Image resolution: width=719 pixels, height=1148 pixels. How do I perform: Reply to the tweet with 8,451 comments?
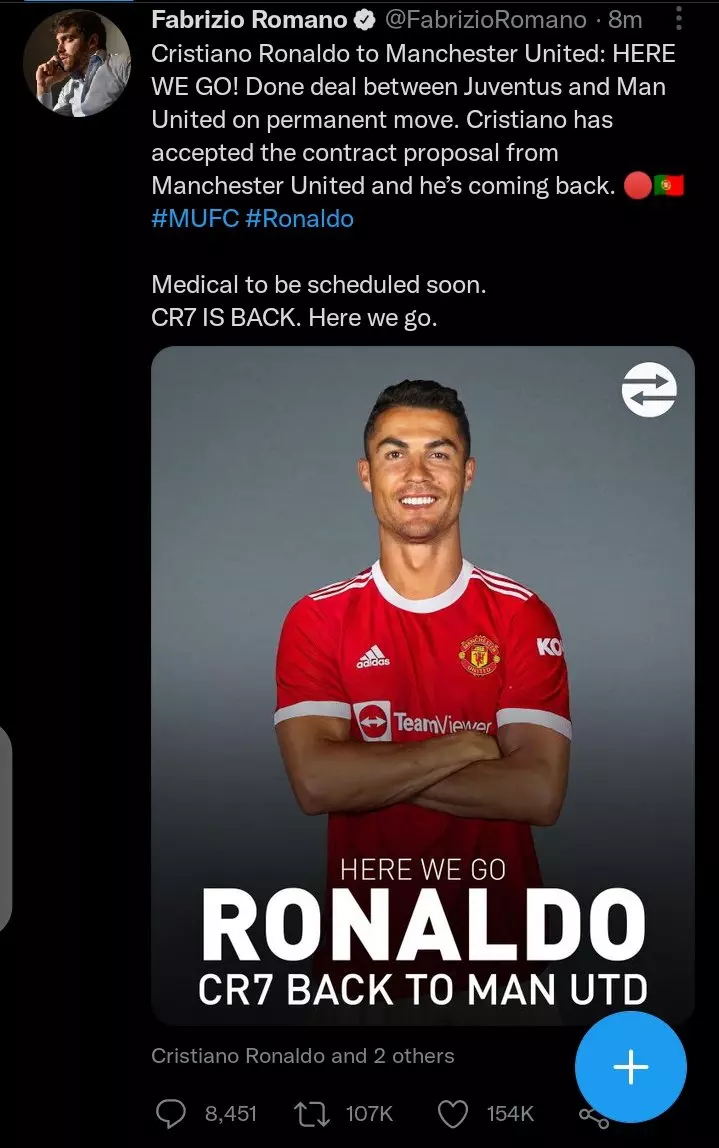[174, 1114]
